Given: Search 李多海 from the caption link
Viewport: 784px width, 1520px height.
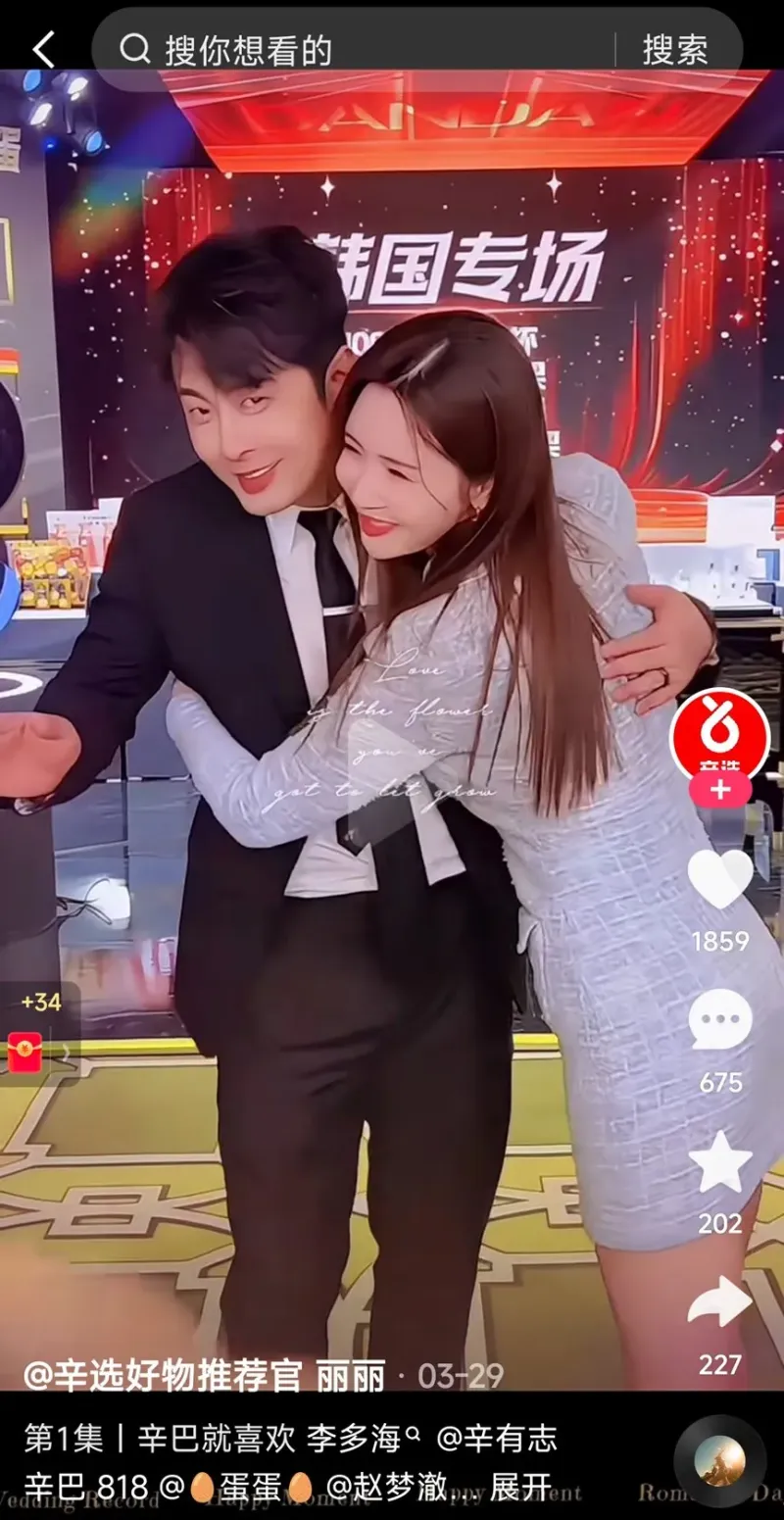Looking at the screenshot, I should tap(357, 1438).
